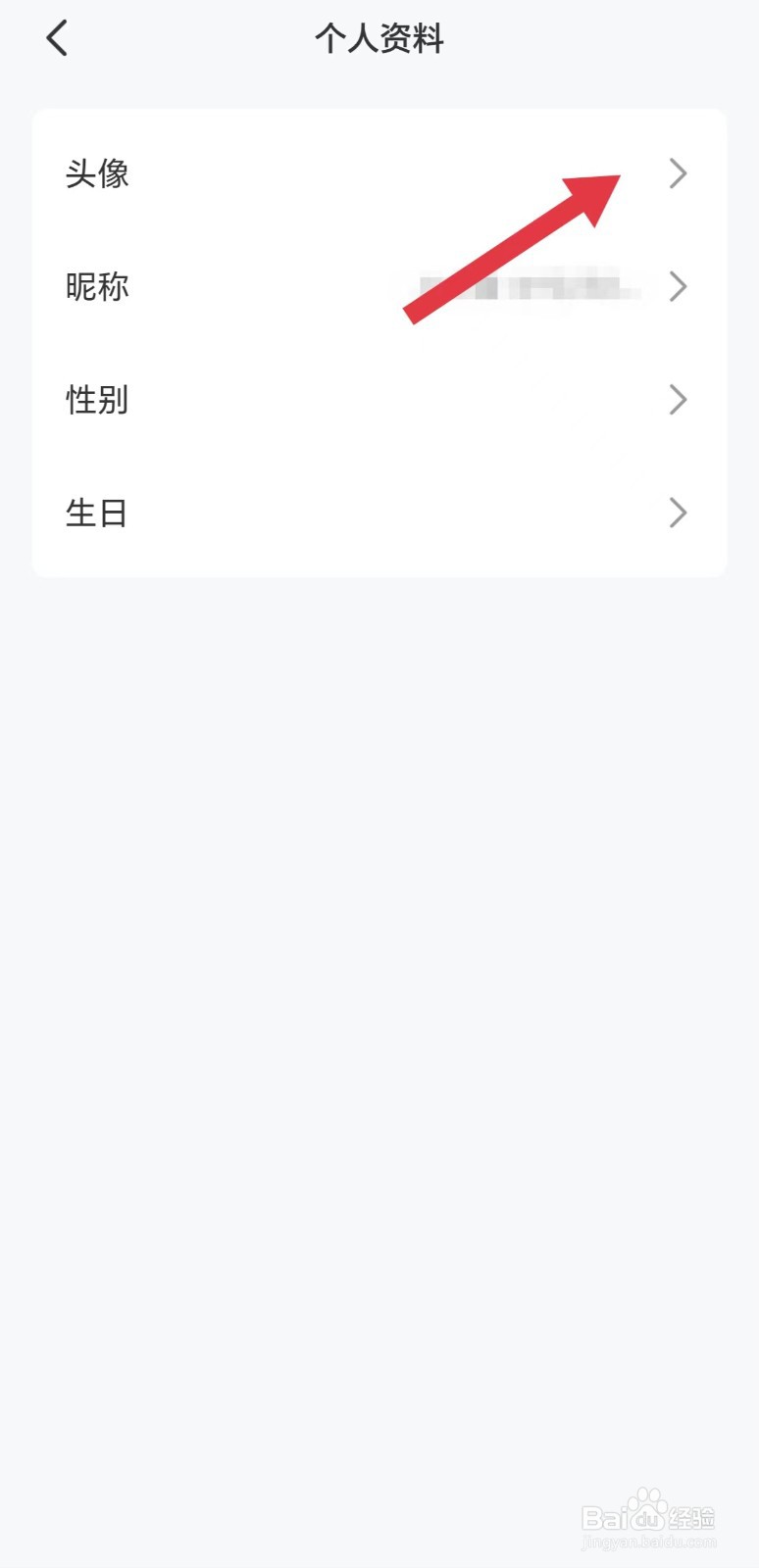The width and height of the screenshot is (759, 1568).
Task: Set the 生日 birthday row
Action: click(379, 513)
